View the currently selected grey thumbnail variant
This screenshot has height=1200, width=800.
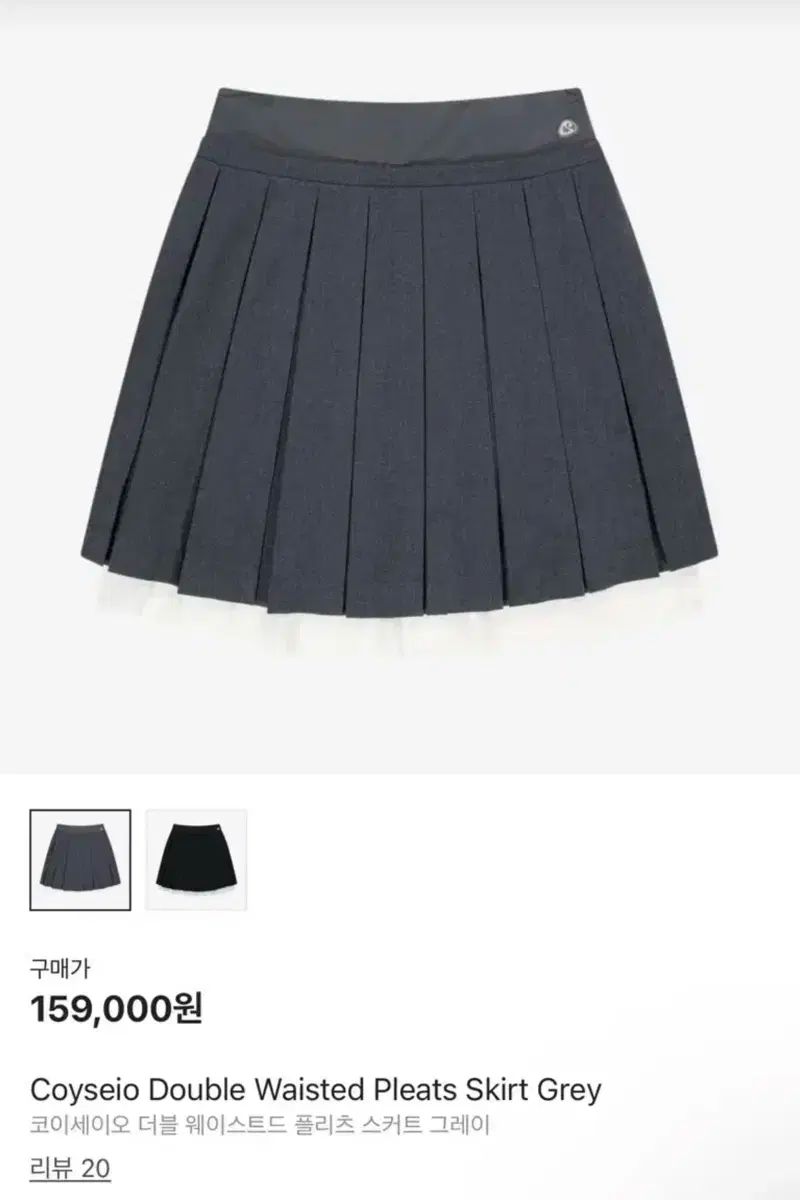tap(83, 861)
